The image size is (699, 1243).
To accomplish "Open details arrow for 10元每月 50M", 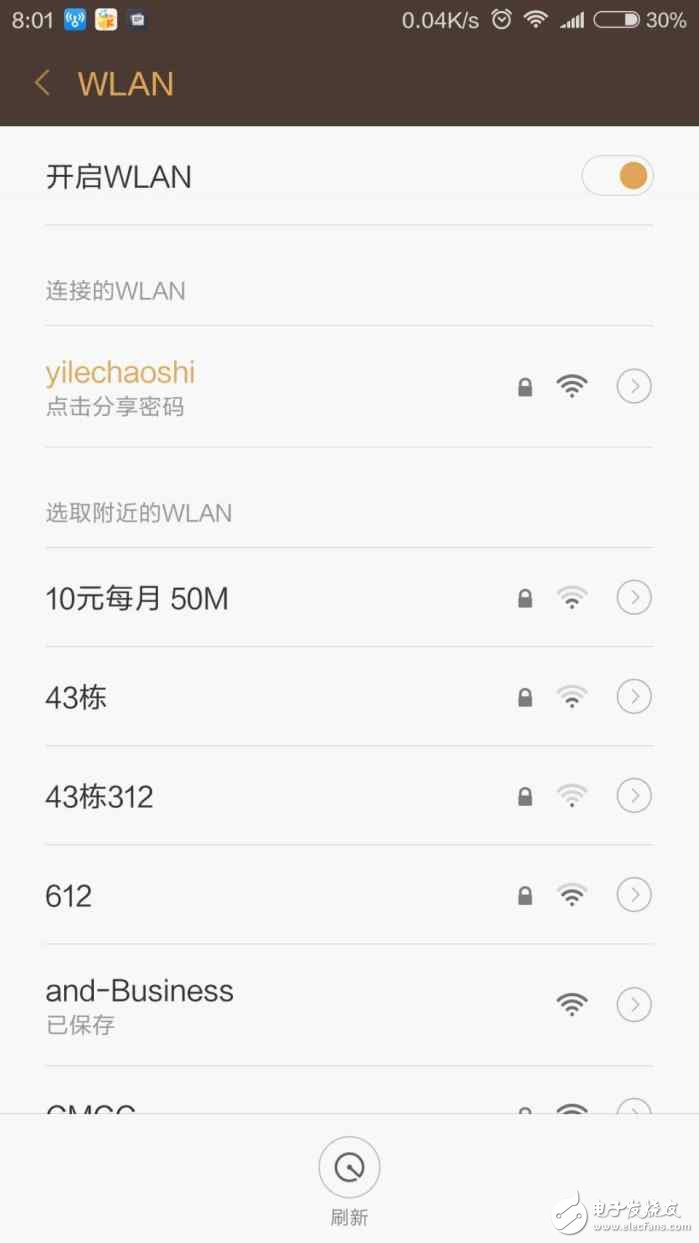I will click(x=634, y=598).
